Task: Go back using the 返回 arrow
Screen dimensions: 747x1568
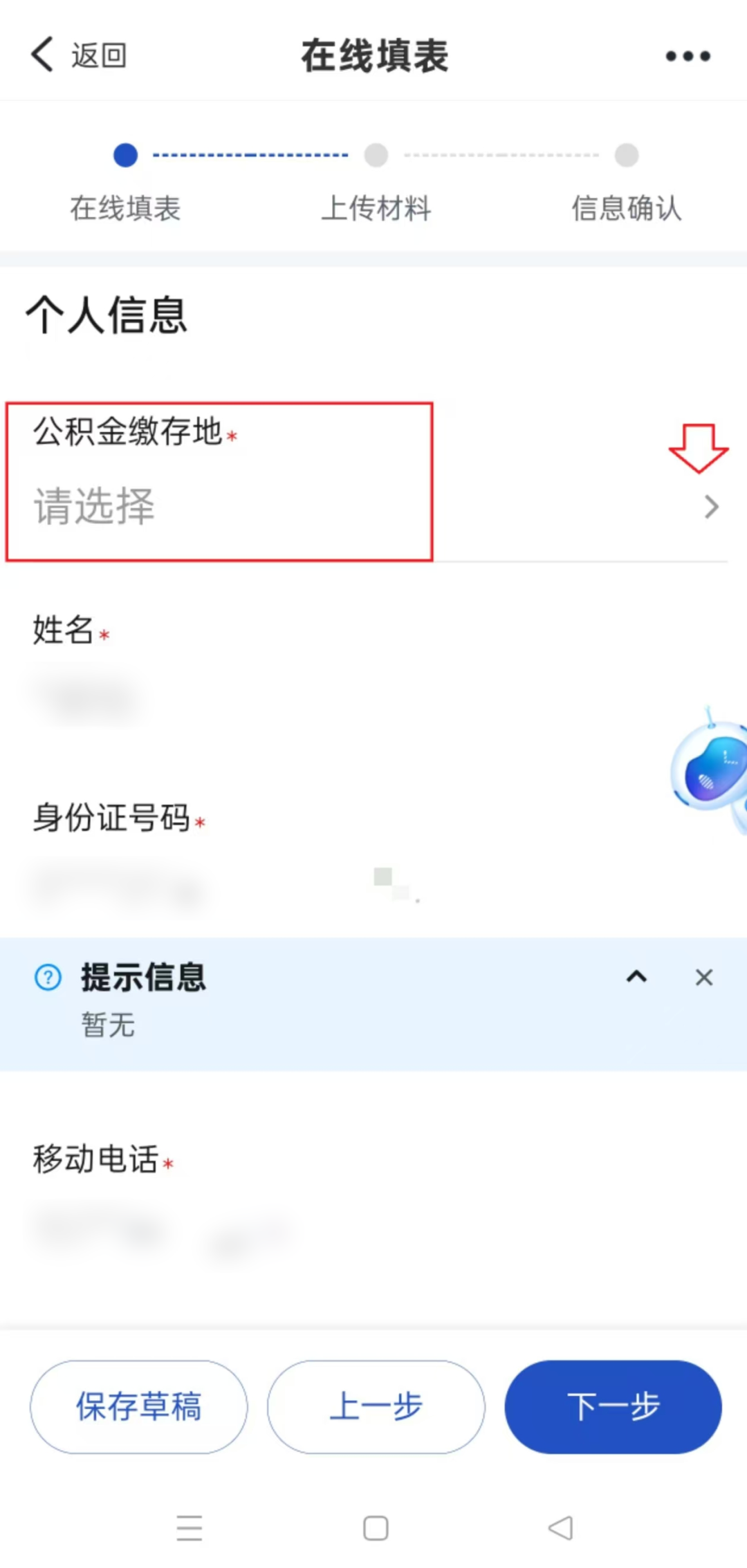Action: 76,55
